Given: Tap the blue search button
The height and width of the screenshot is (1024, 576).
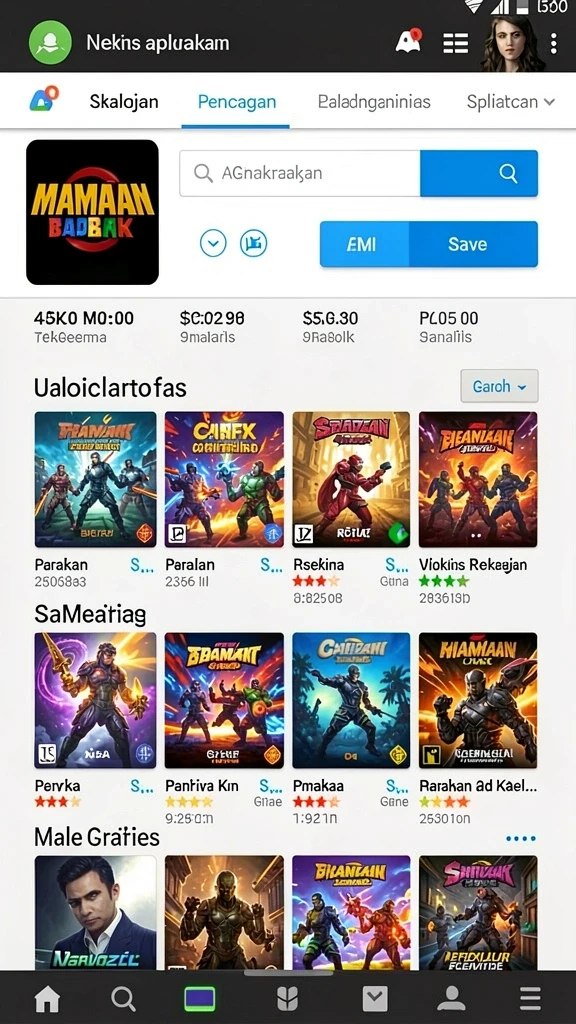Looking at the screenshot, I should (479, 173).
